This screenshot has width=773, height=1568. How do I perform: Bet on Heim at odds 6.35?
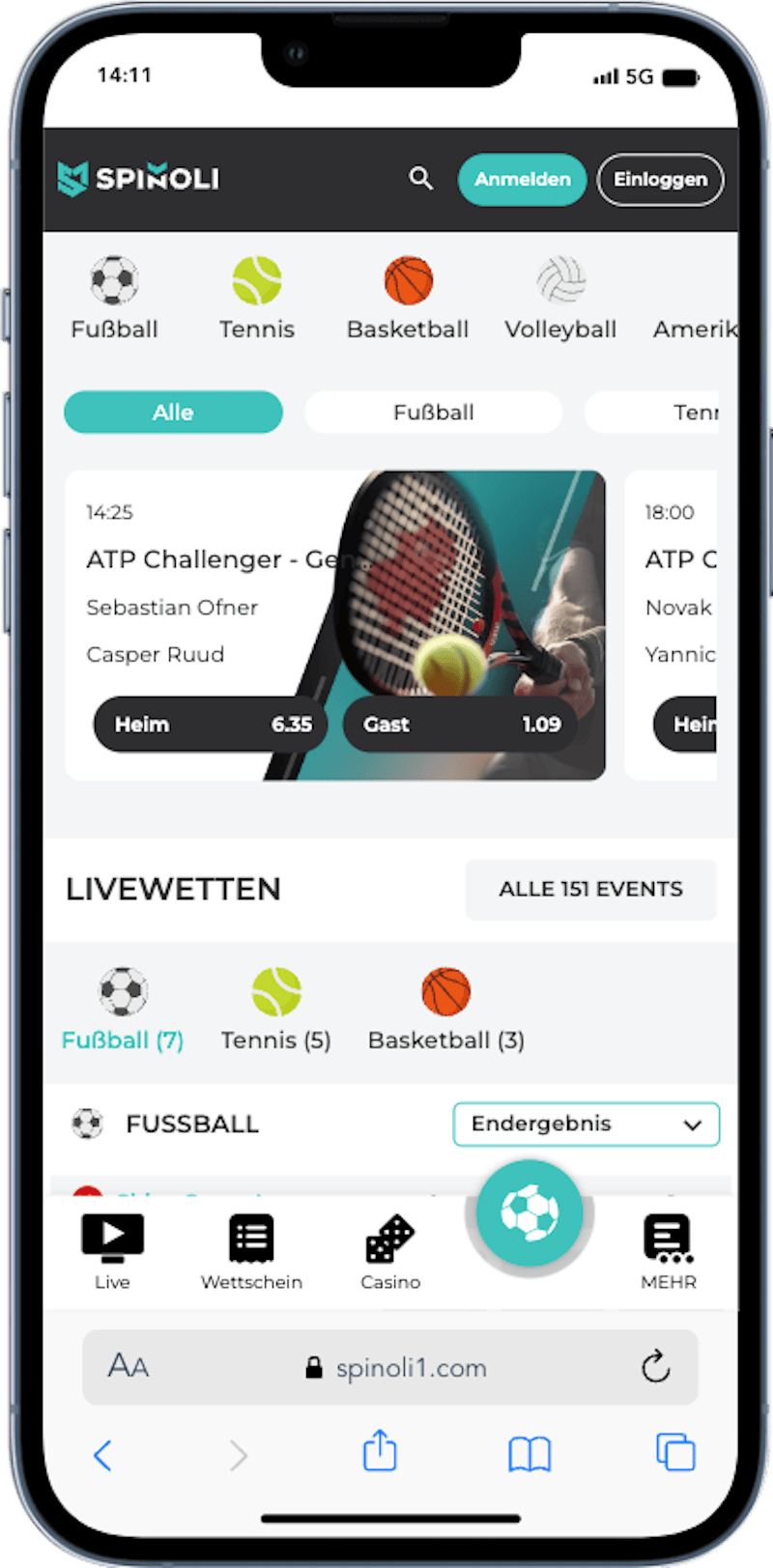211,724
